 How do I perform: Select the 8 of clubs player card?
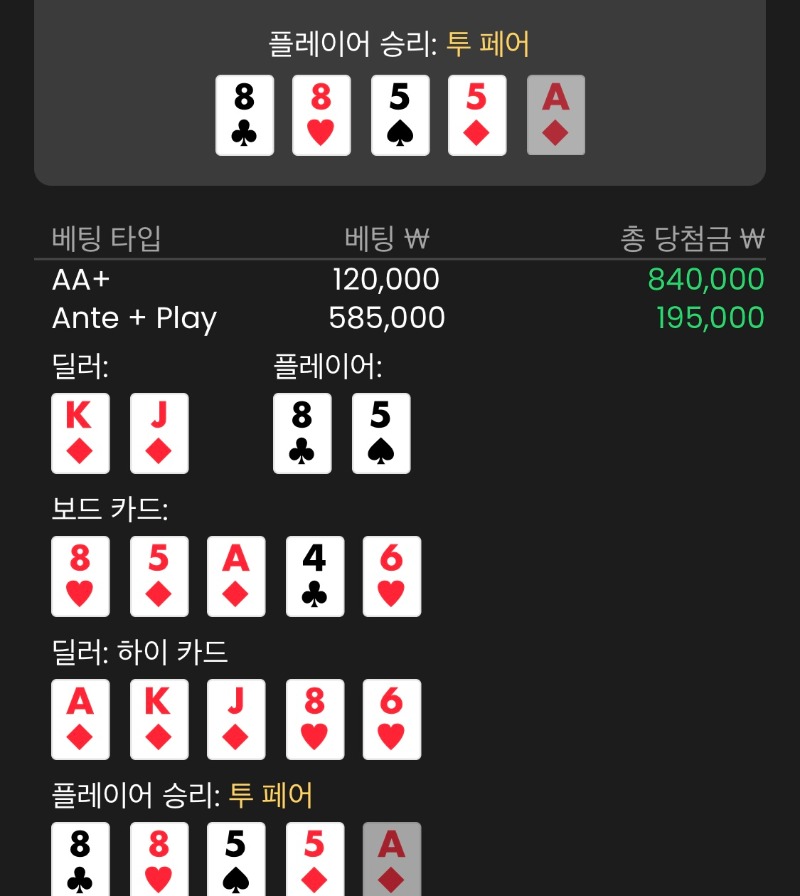(x=302, y=434)
